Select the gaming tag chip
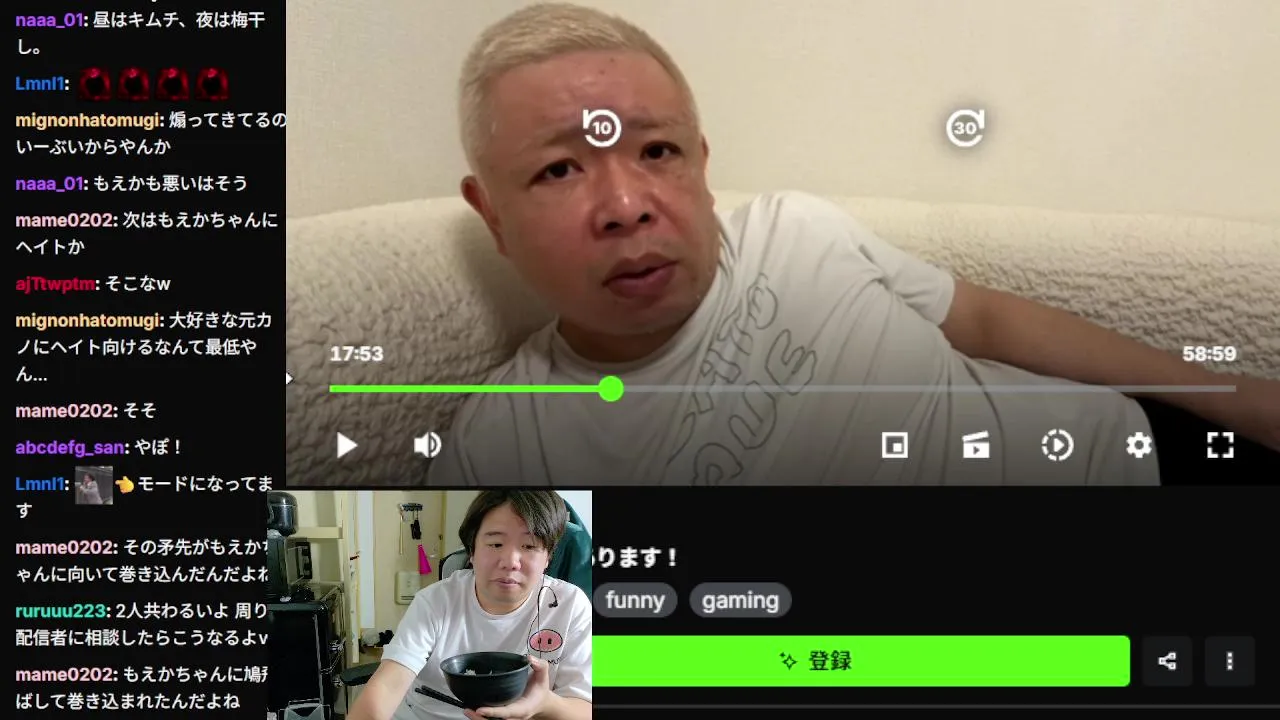This screenshot has height=720, width=1280. tap(740, 600)
